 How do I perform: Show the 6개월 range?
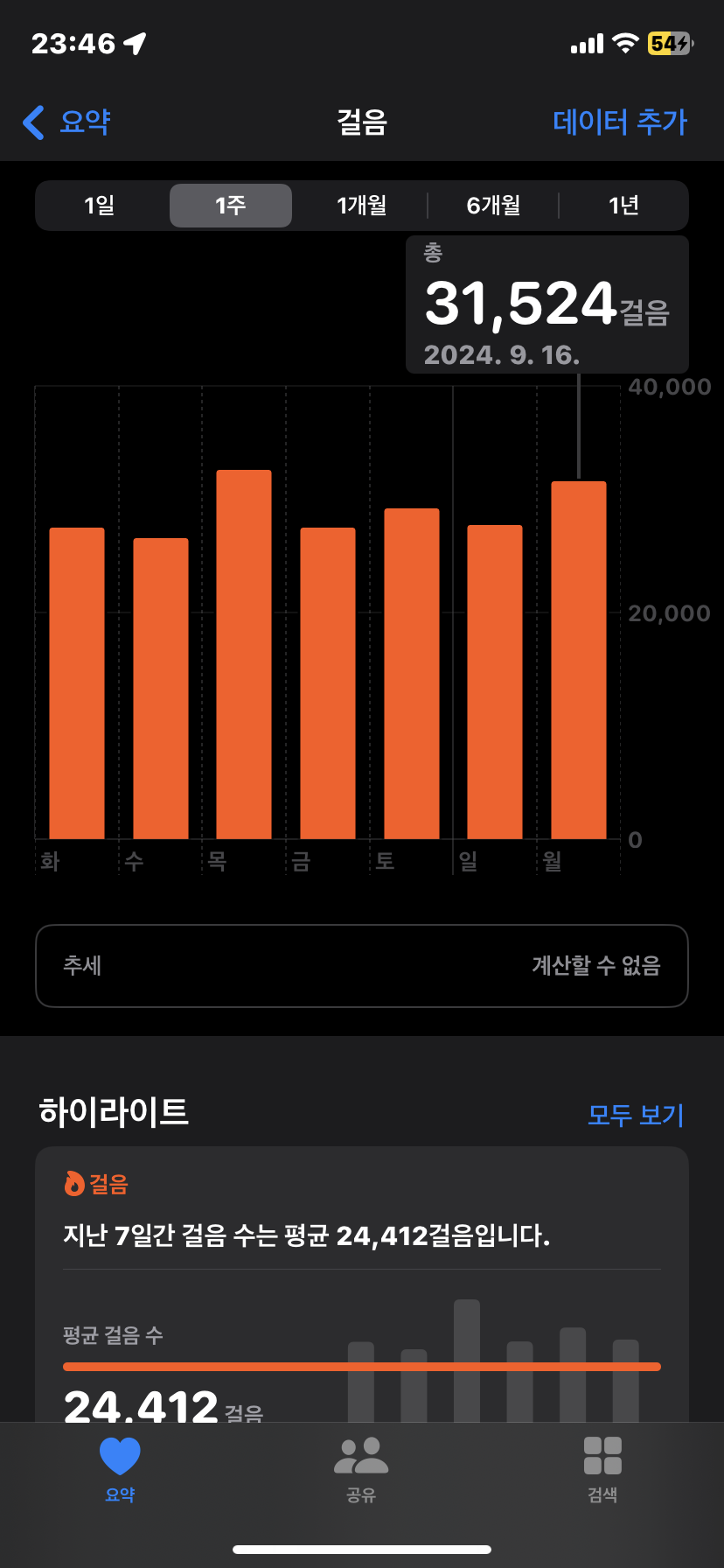(493, 206)
